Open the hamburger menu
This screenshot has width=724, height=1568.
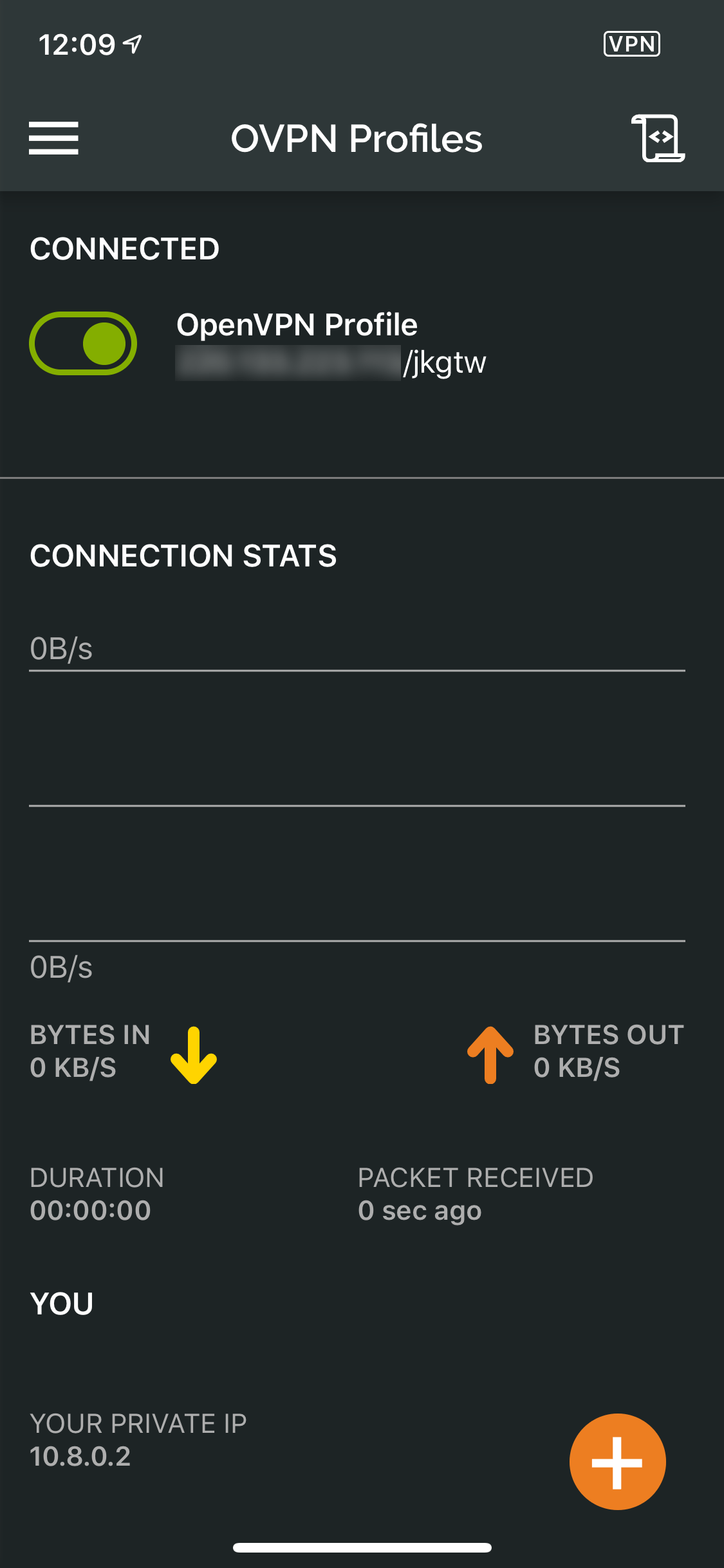click(x=53, y=138)
